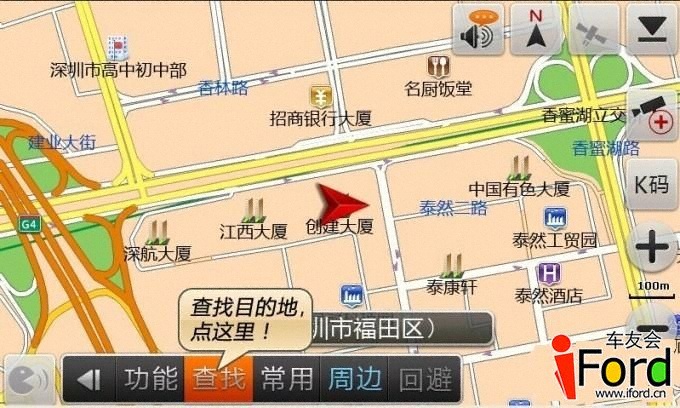Tap the 回避 avoidance option

click(425, 379)
